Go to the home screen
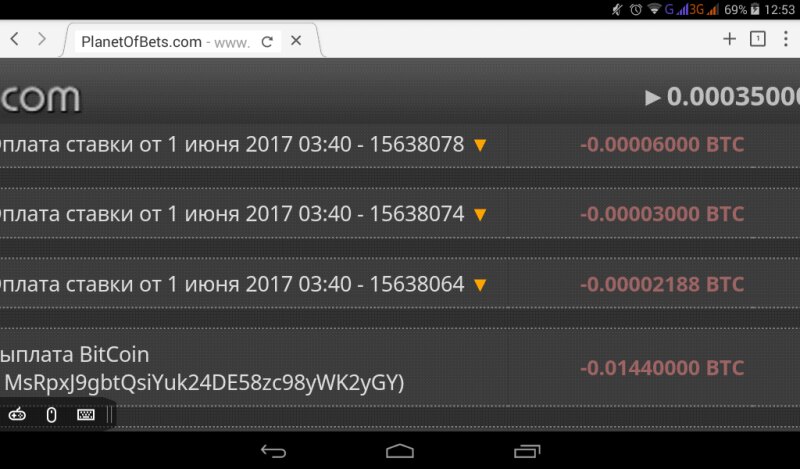The image size is (800, 469). tap(400, 451)
